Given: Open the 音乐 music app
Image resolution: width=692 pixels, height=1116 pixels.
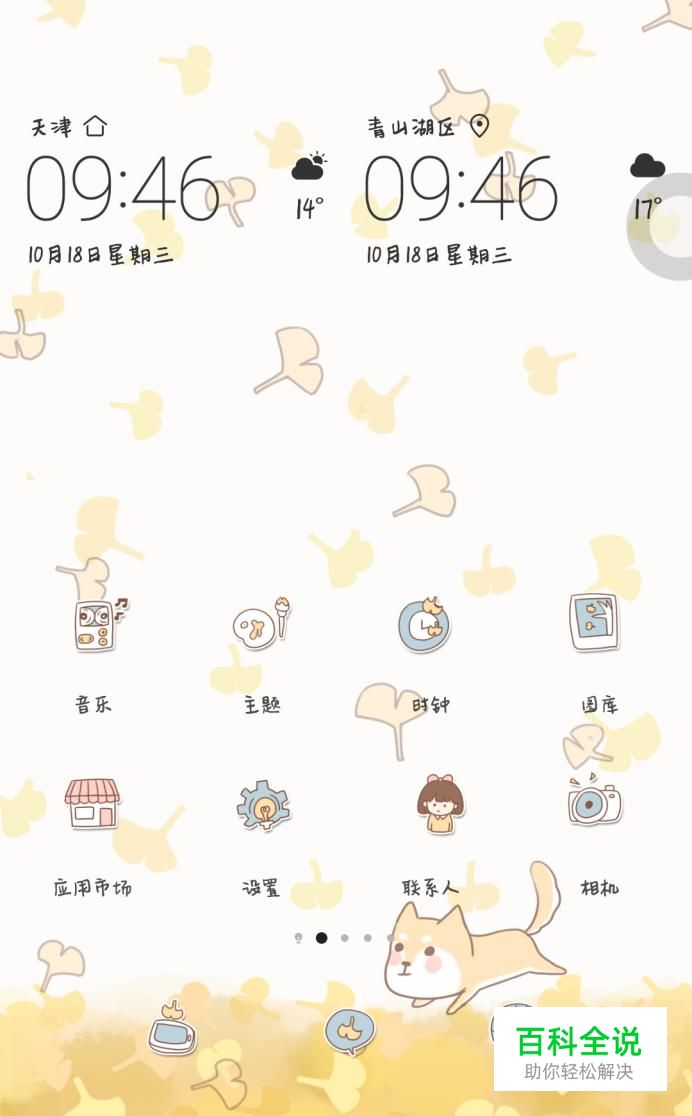Looking at the screenshot, I should [x=93, y=627].
